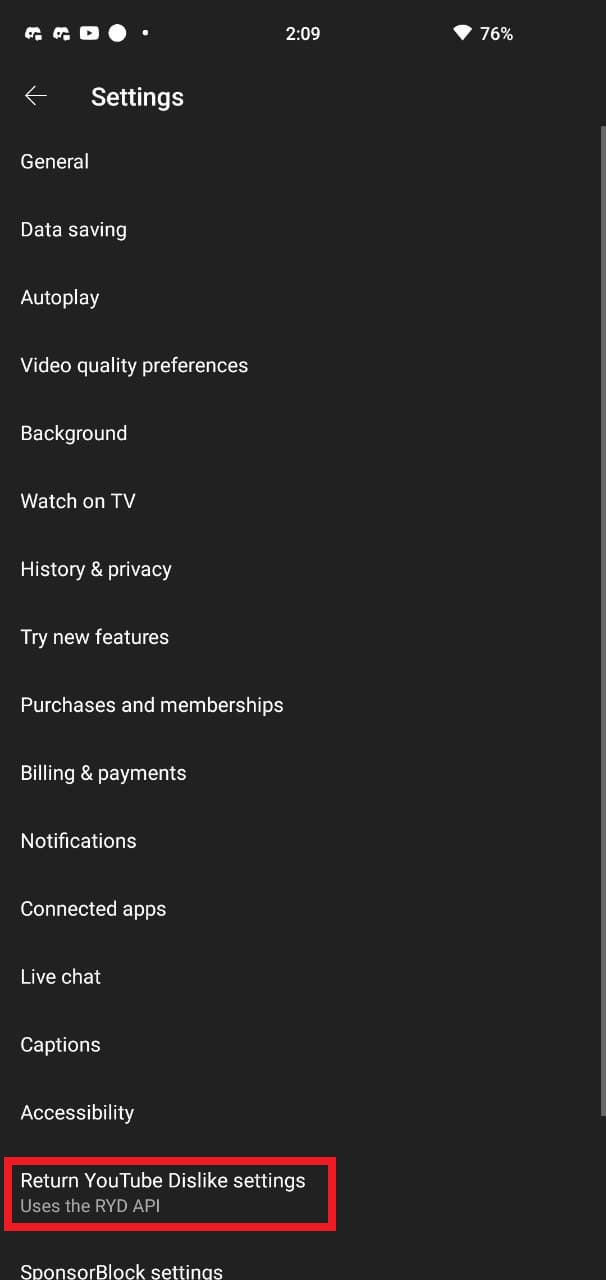Open General settings

coord(55,162)
